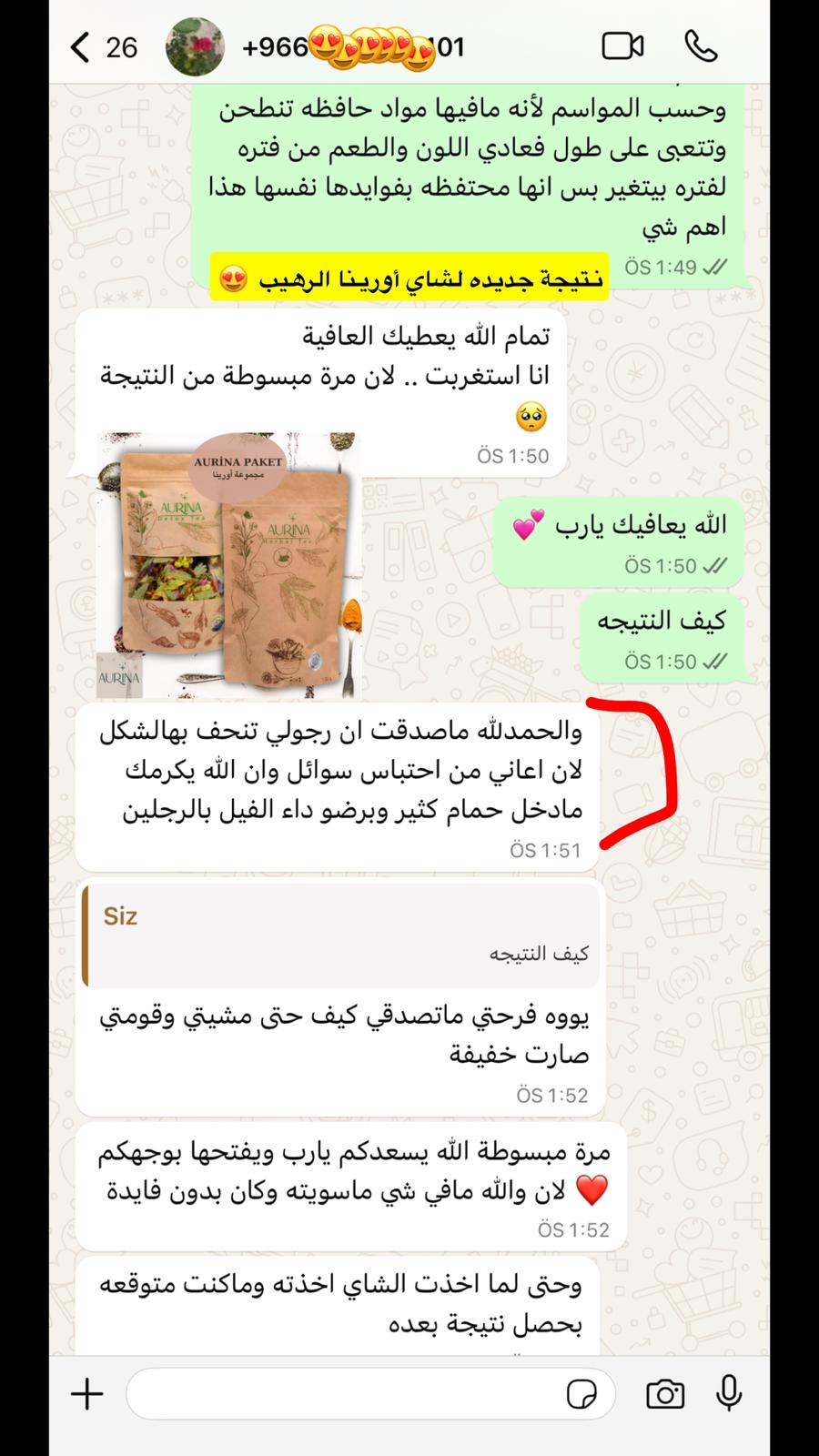This screenshot has width=819, height=1456.
Task: Open the contact's profile photo
Action: coord(195,46)
